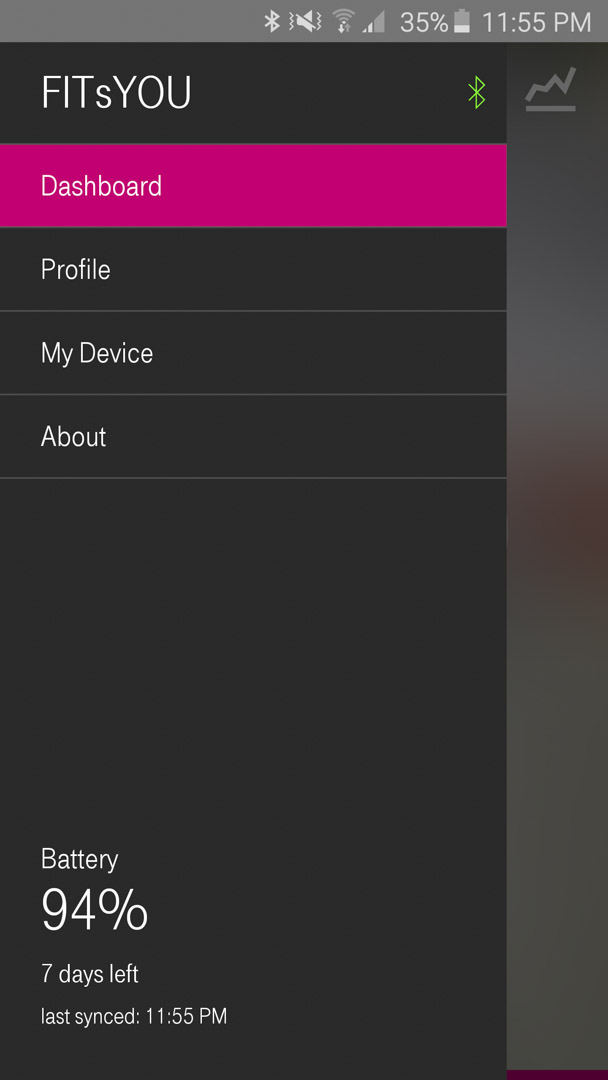This screenshot has width=608, height=1080.
Task: Open the About page
Action: pos(253,437)
